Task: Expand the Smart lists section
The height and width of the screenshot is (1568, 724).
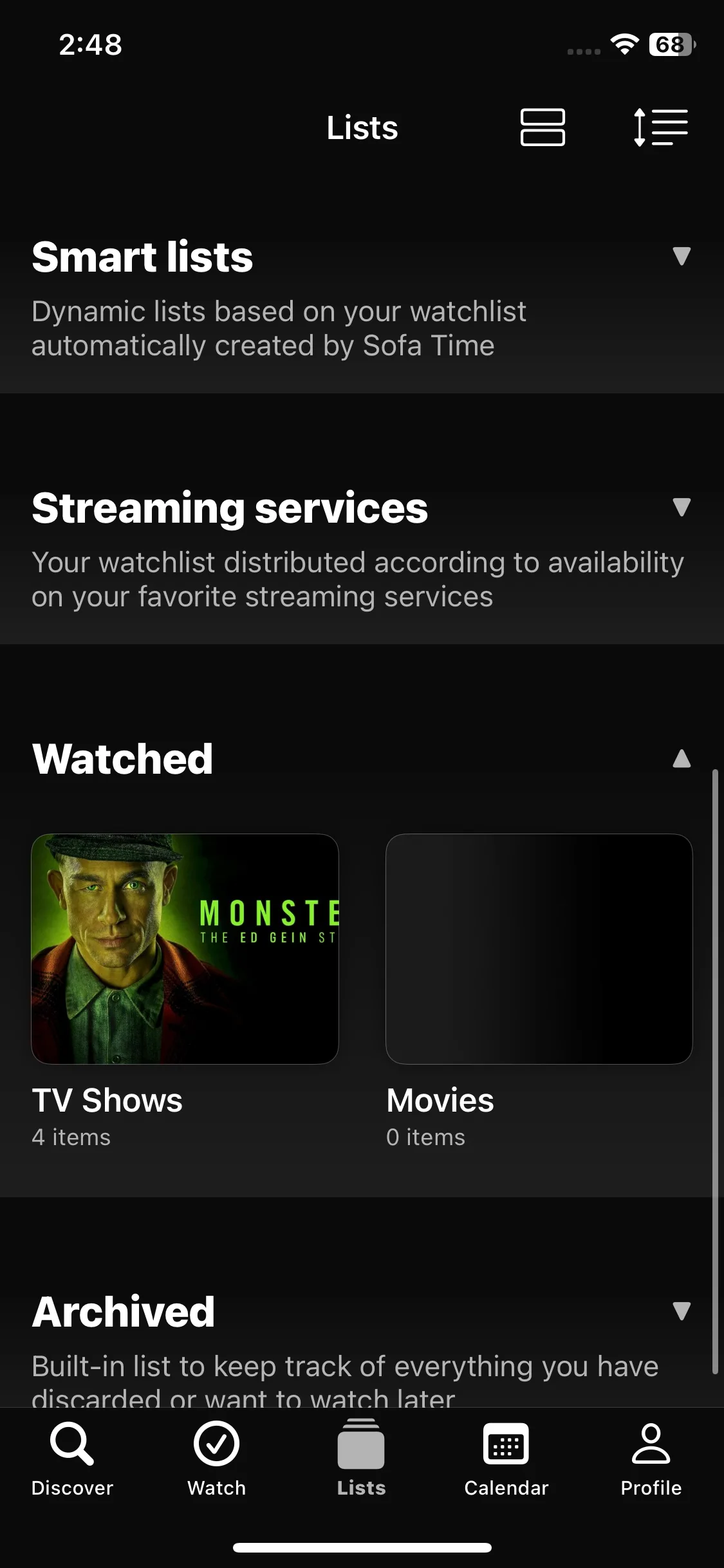Action: coord(681,256)
